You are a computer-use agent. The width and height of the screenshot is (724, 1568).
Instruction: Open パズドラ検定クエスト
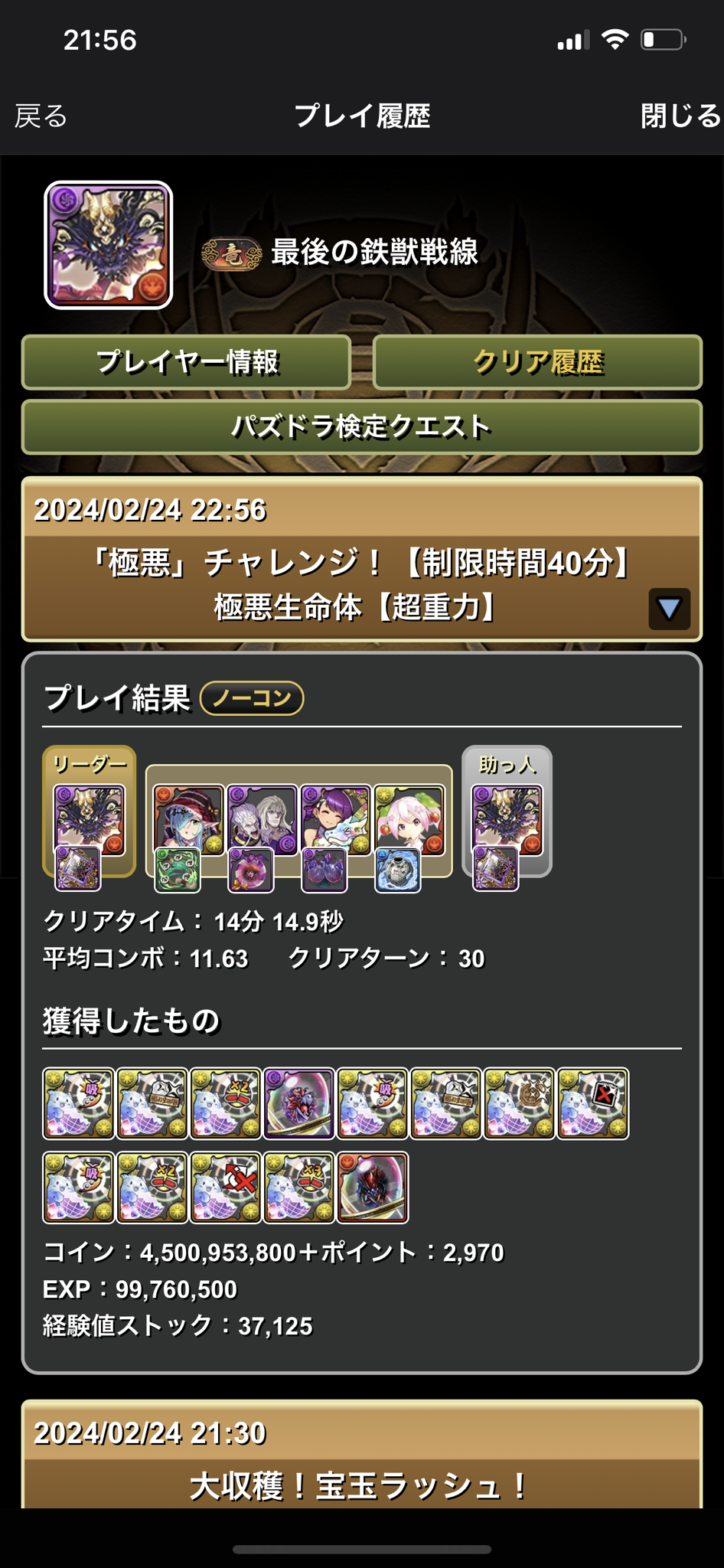tap(361, 426)
